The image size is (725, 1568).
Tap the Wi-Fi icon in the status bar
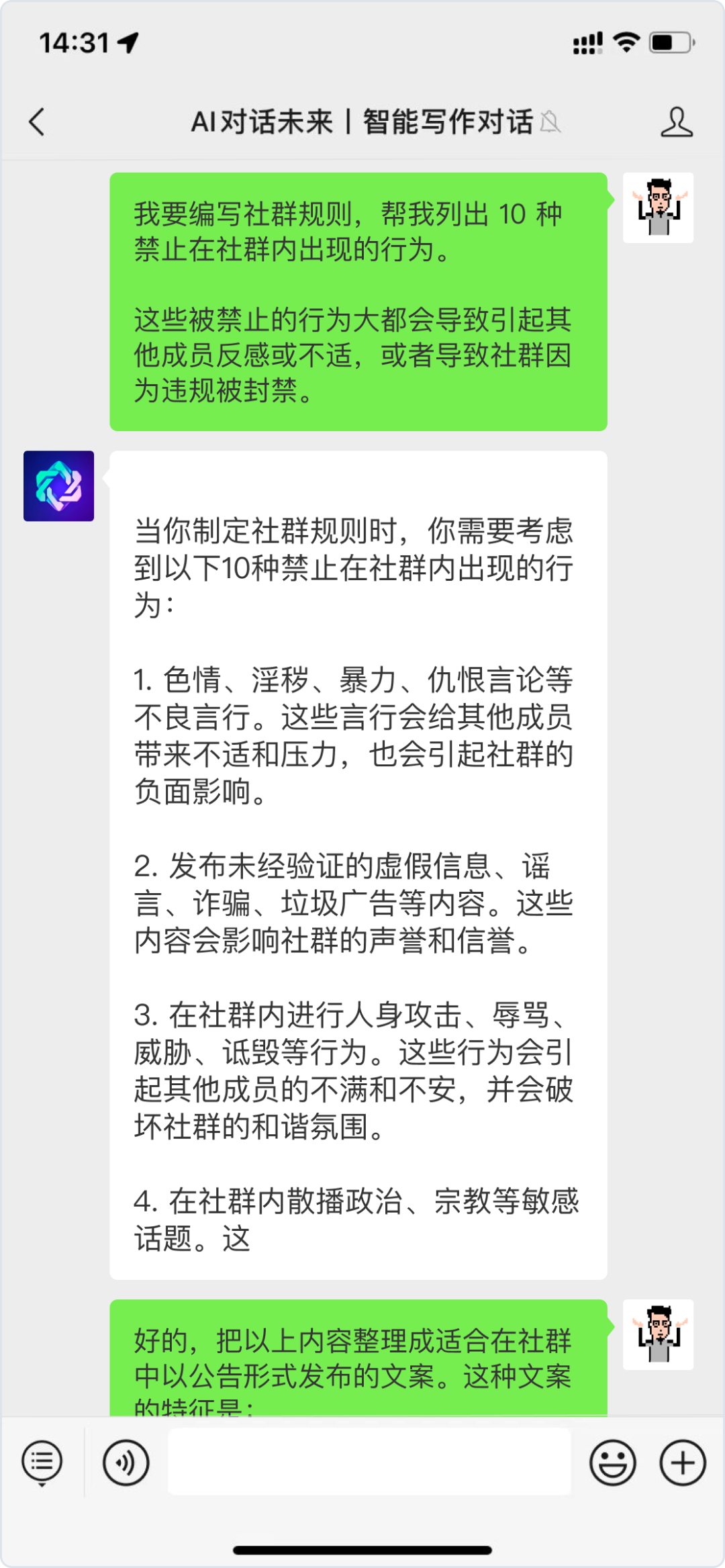(x=625, y=42)
